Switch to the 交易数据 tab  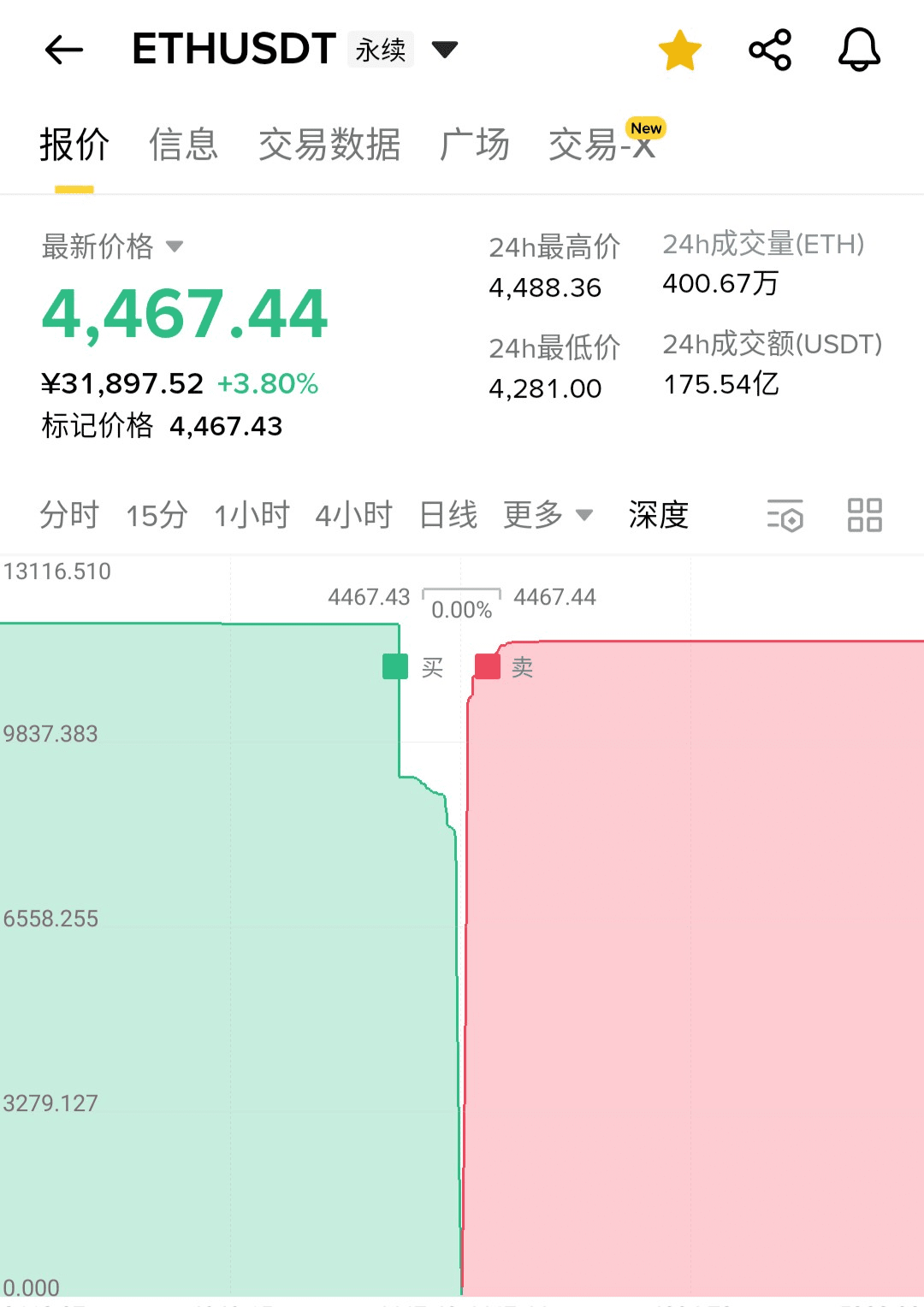(x=329, y=145)
